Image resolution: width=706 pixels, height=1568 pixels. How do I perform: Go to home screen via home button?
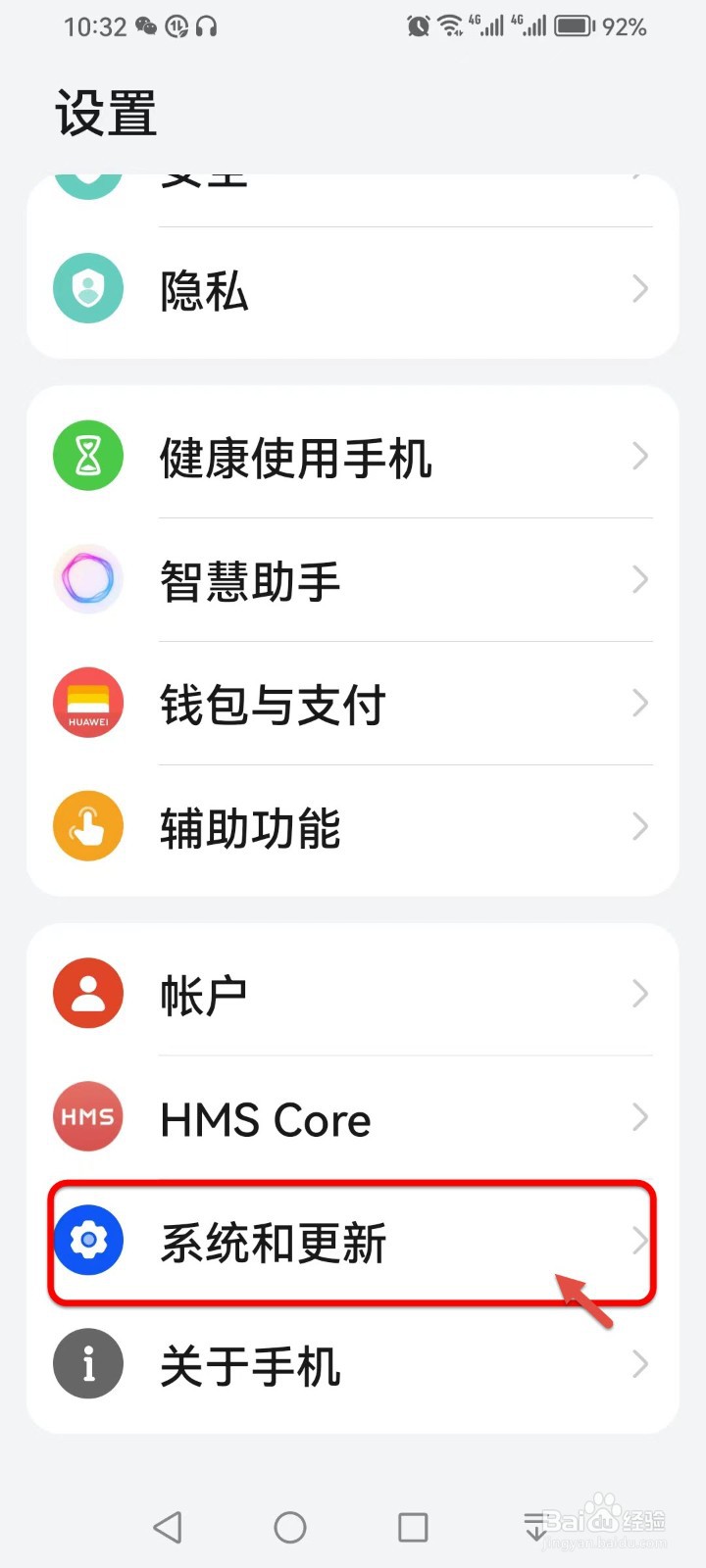point(290,1527)
